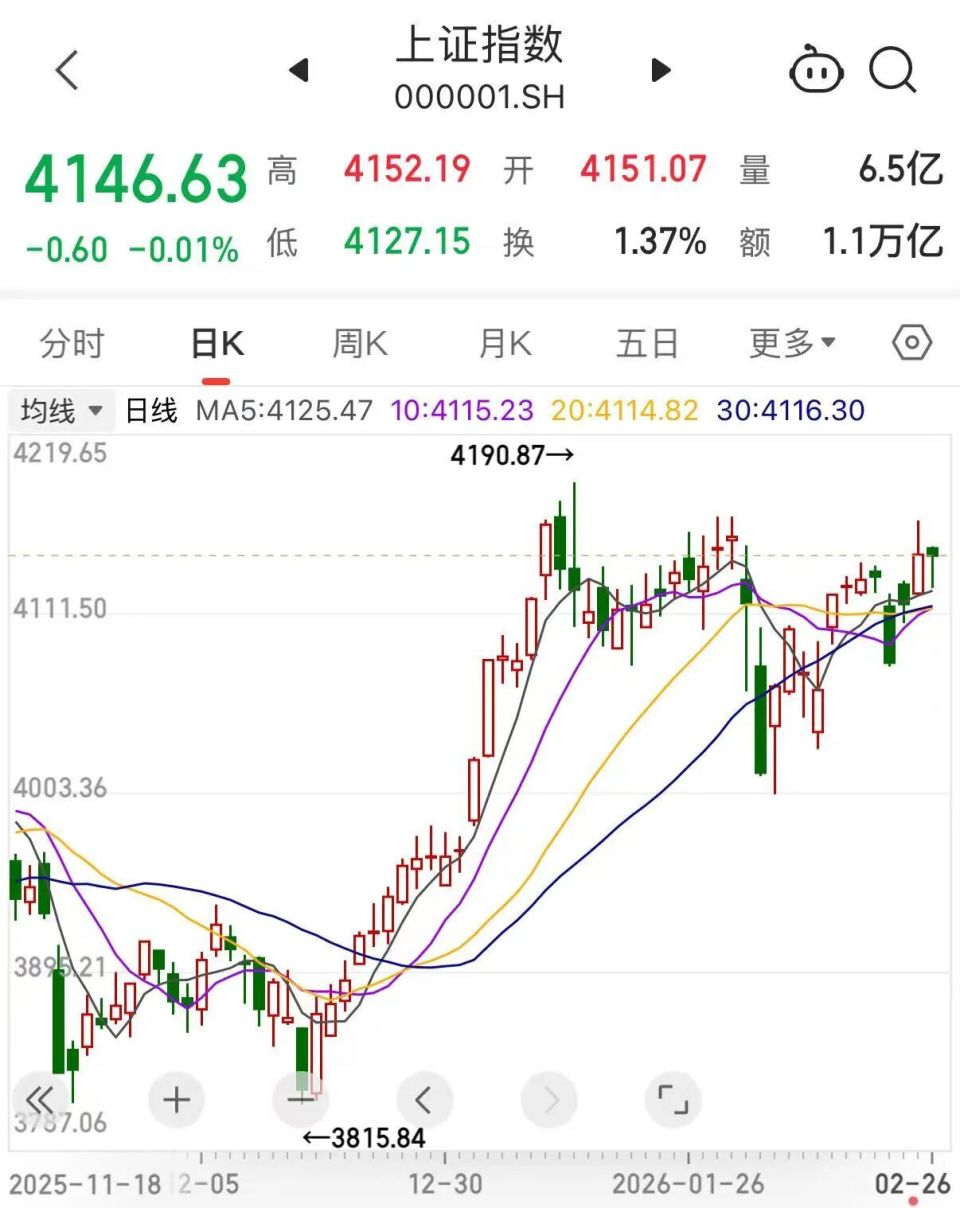Zoom out using the minus icon

300,1098
